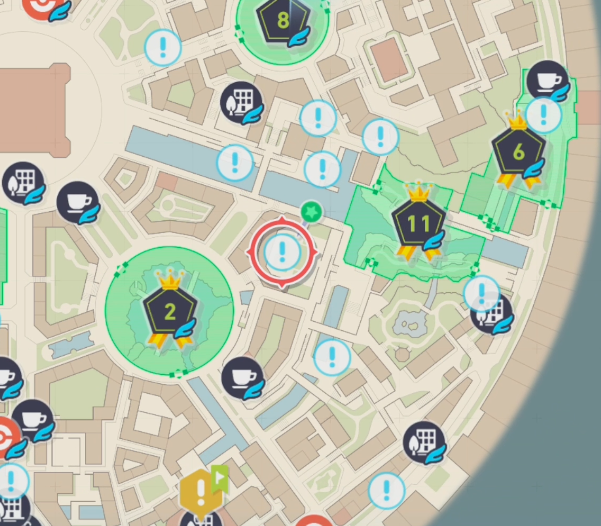
Task: Open the Wild Zone 6 marker
Action: point(518,153)
